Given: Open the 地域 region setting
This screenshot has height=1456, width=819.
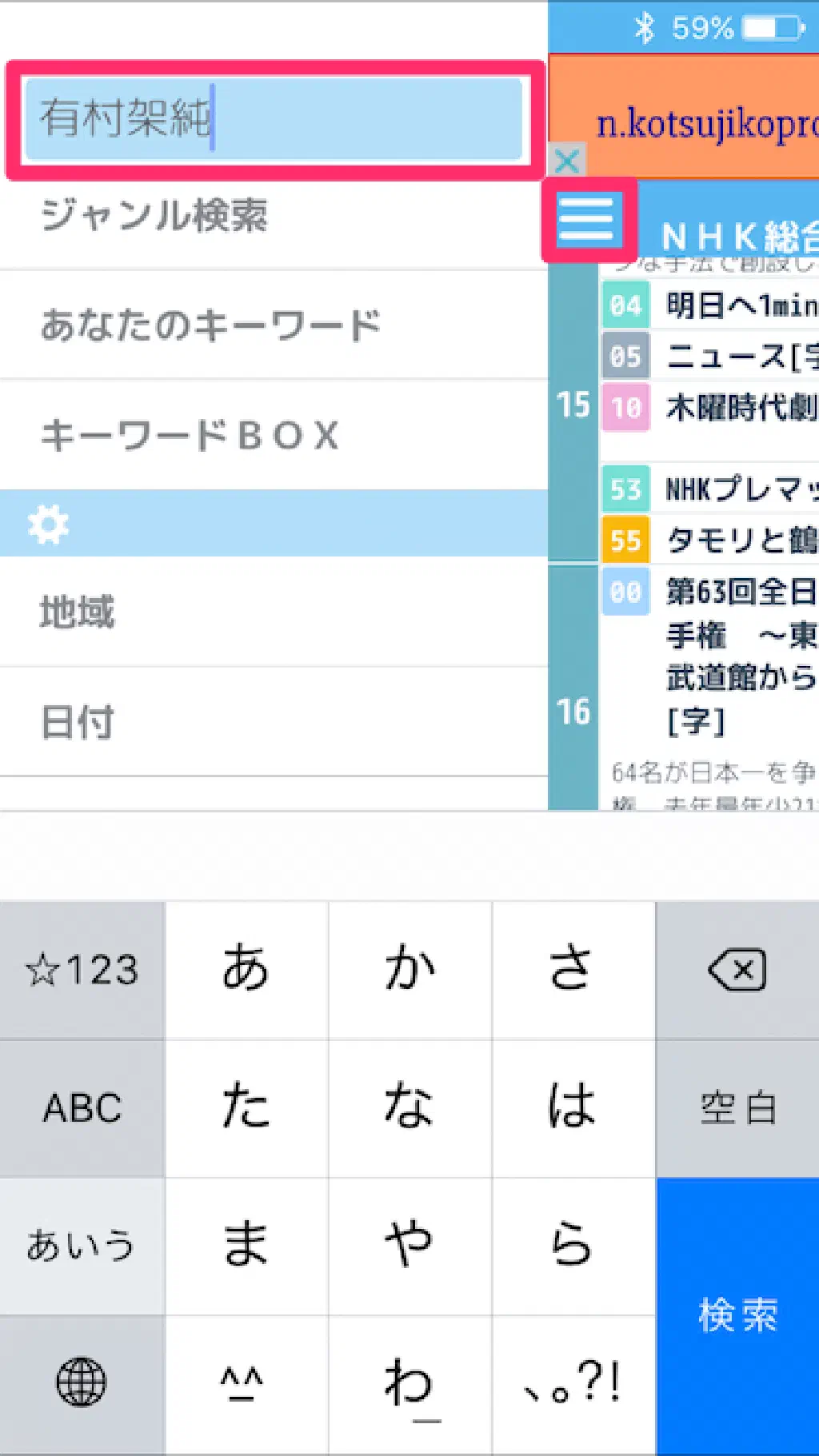Looking at the screenshot, I should coord(78,612).
